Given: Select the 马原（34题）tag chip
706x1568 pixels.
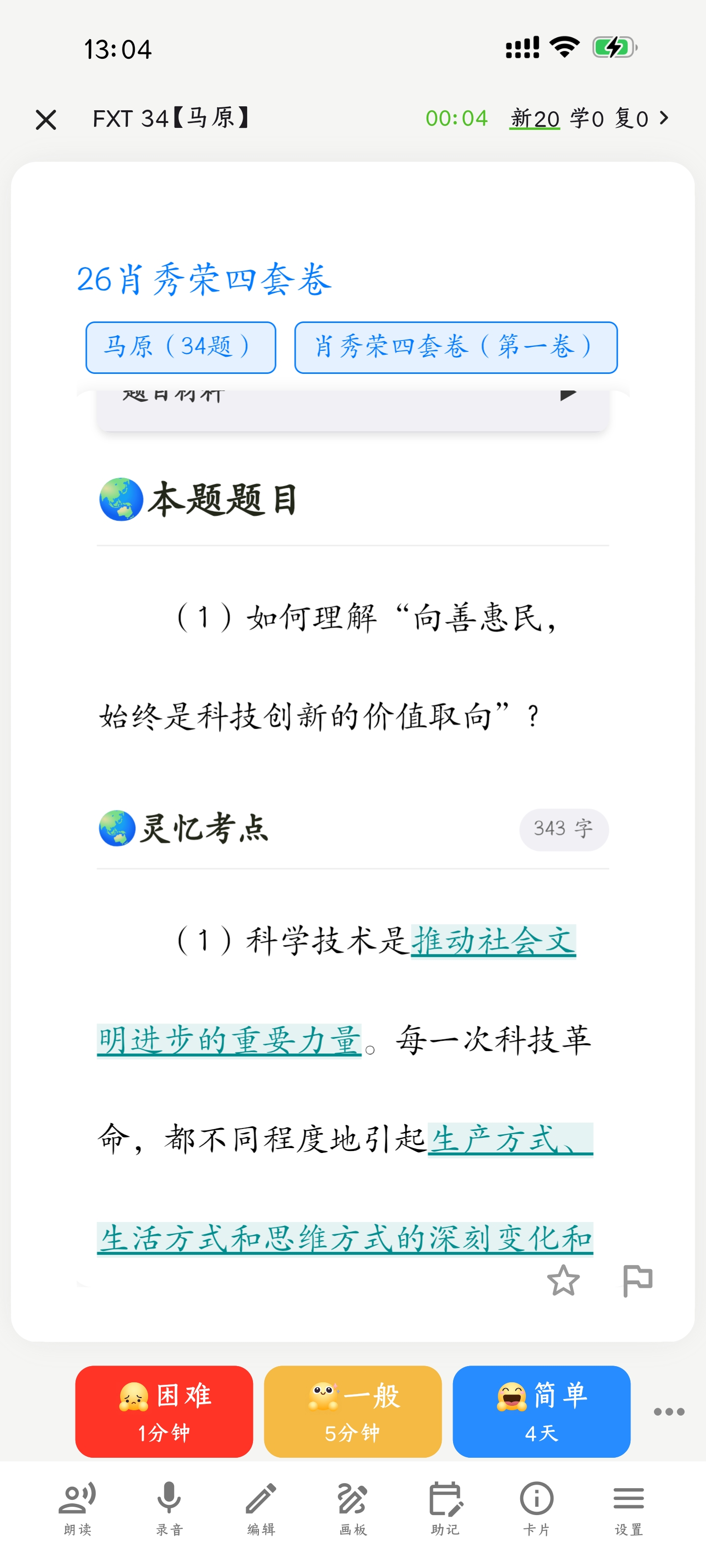Looking at the screenshot, I should 180,347.
